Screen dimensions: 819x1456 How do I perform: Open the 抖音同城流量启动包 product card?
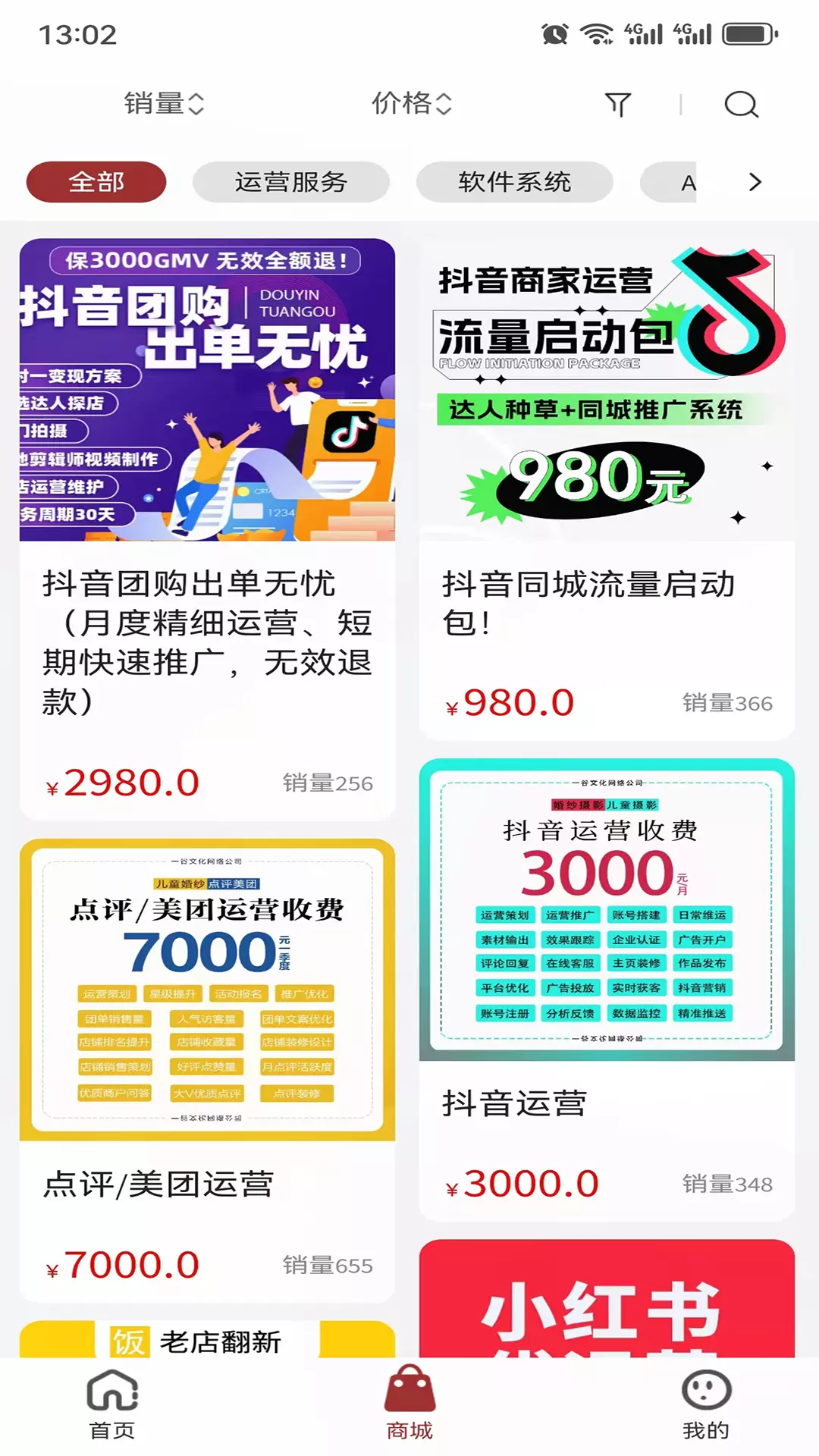(x=607, y=488)
